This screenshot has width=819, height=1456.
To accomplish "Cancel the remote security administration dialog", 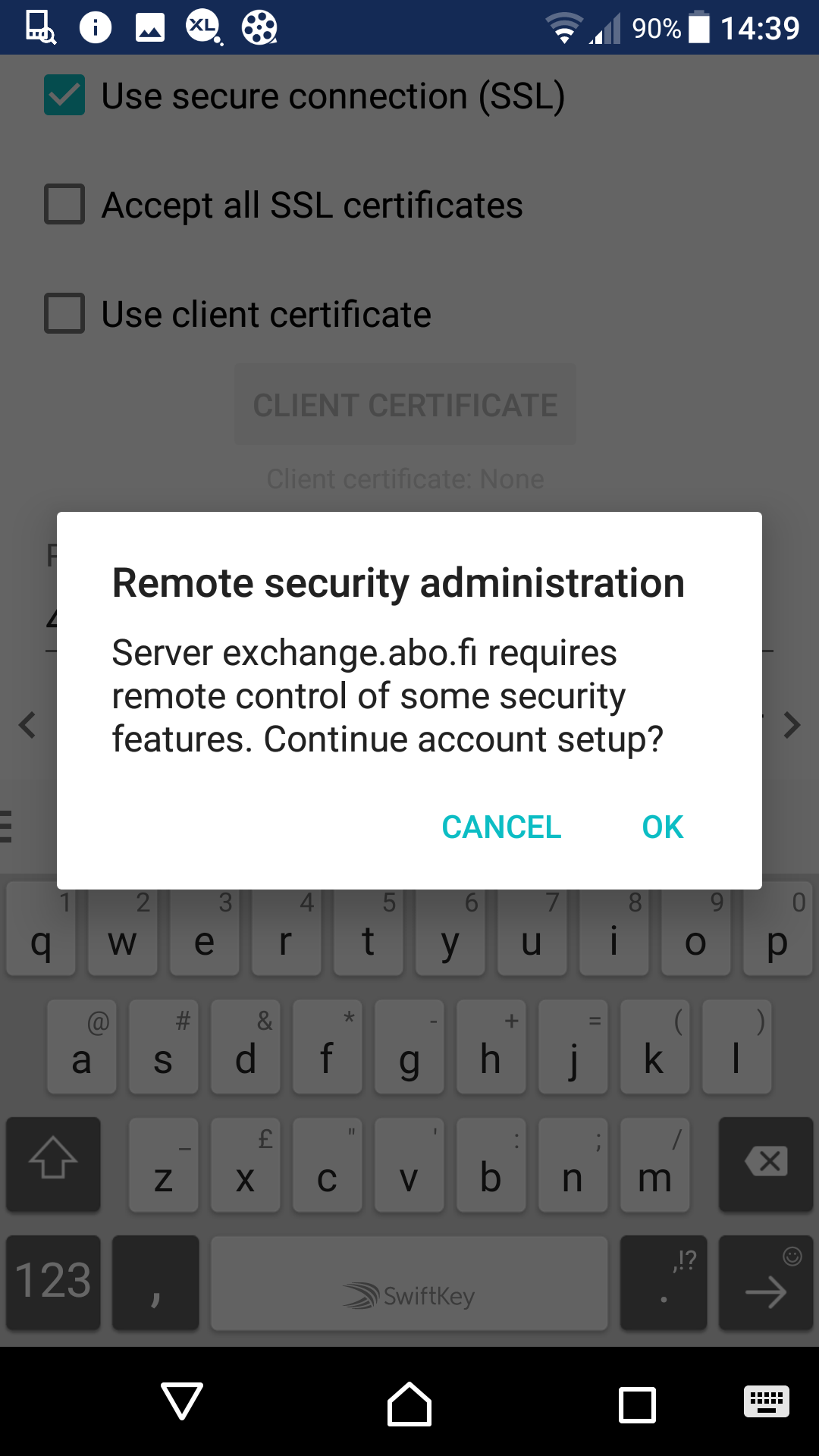I will pos(501,827).
